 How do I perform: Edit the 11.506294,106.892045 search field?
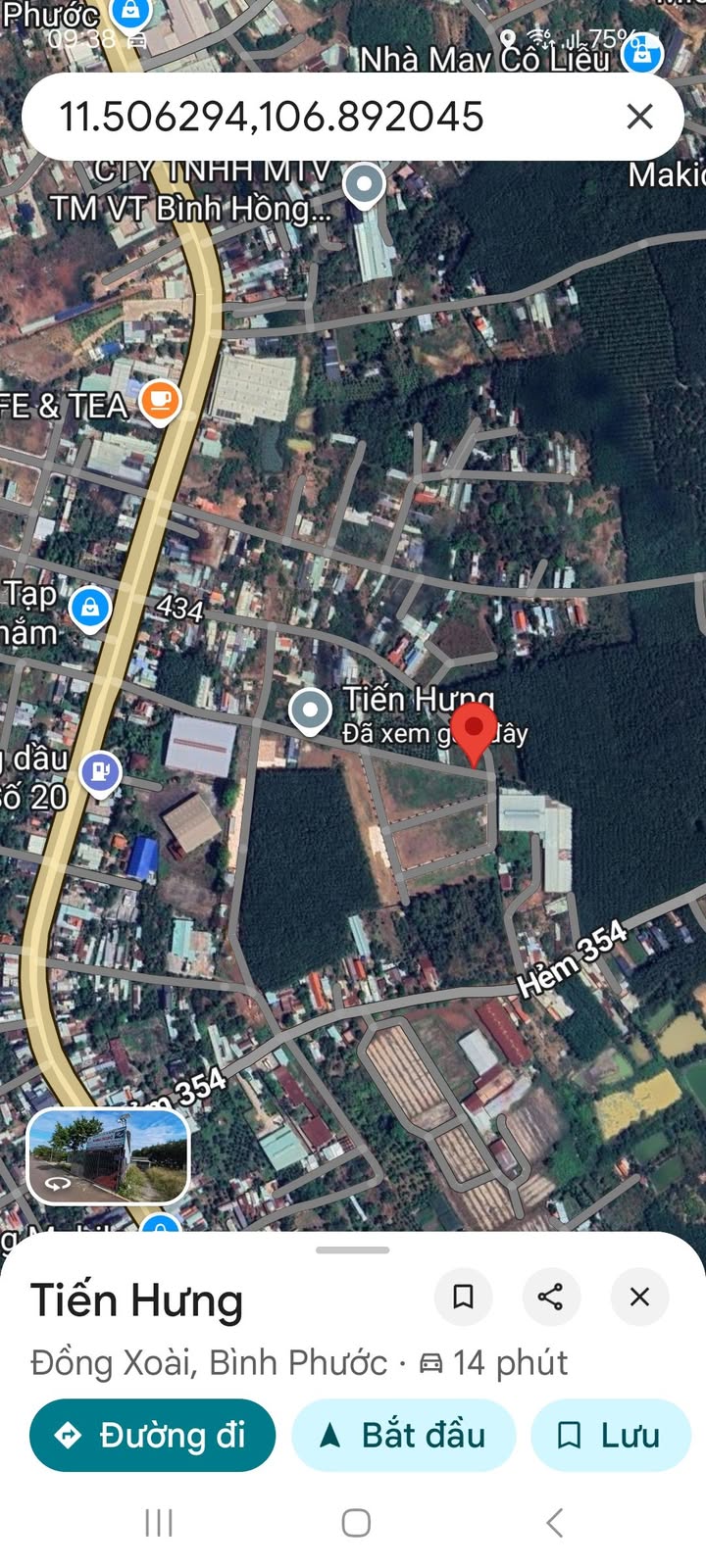(x=294, y=117)
